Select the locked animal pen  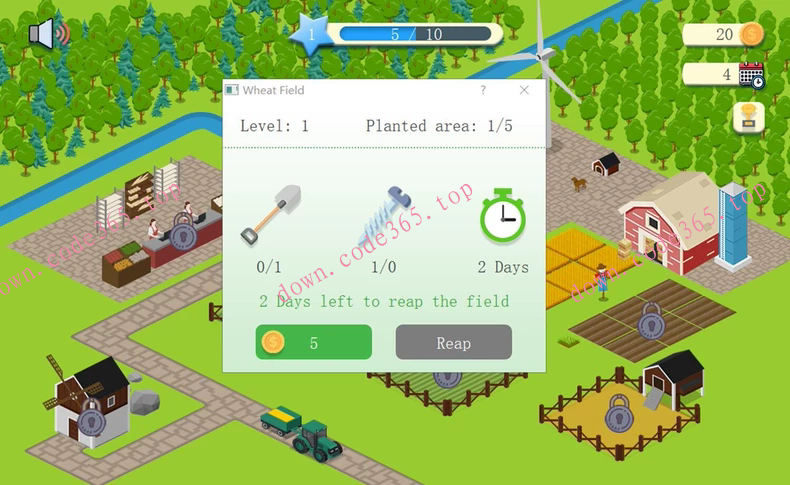point(619,412)
